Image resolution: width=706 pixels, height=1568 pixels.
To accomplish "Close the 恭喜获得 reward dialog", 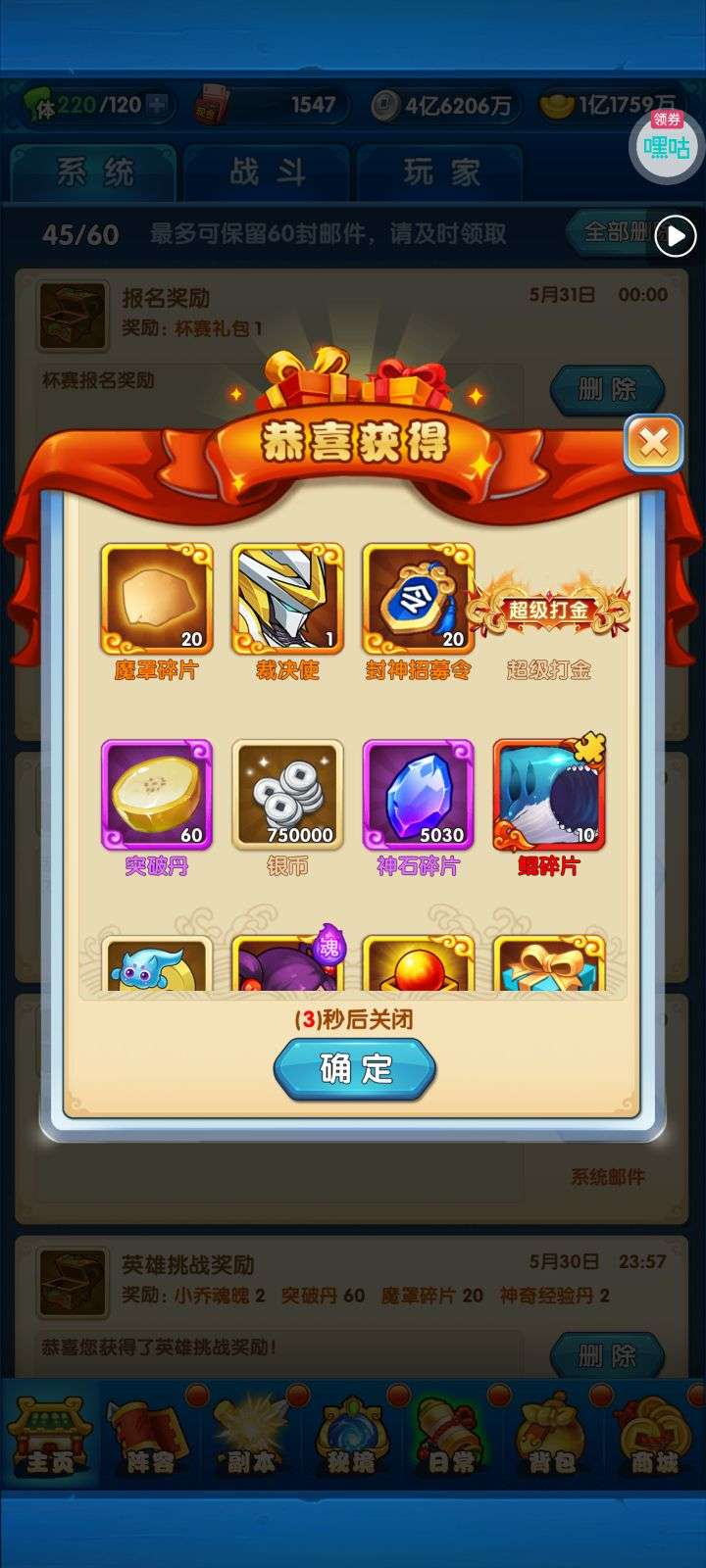I will [653, 443].
